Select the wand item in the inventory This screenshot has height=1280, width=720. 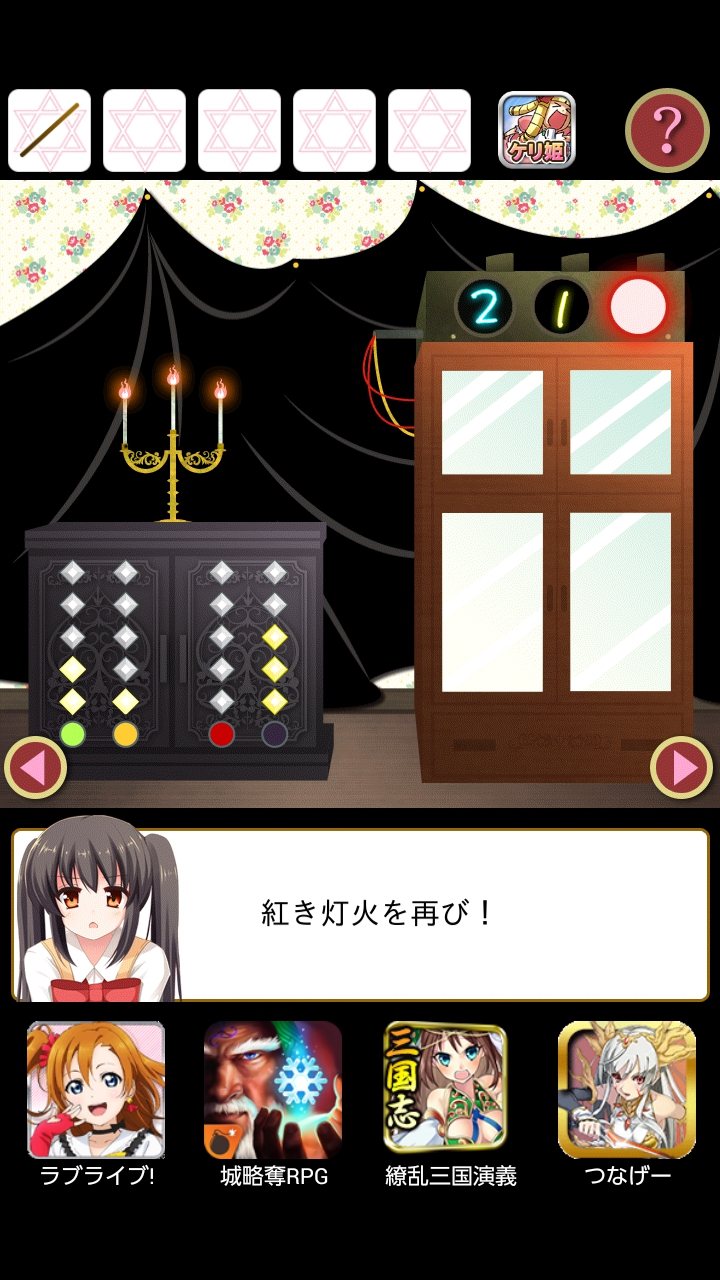pyautogui.click(x=49, y=131)
